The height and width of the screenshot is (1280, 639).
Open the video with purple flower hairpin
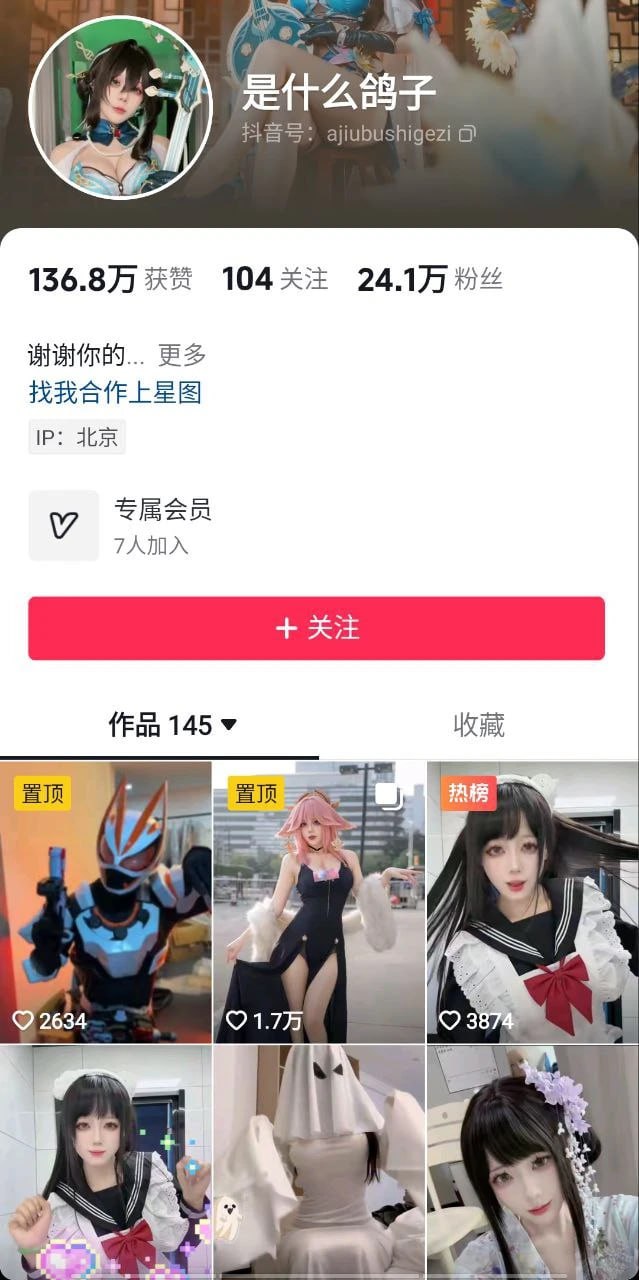click(532, 1162)
